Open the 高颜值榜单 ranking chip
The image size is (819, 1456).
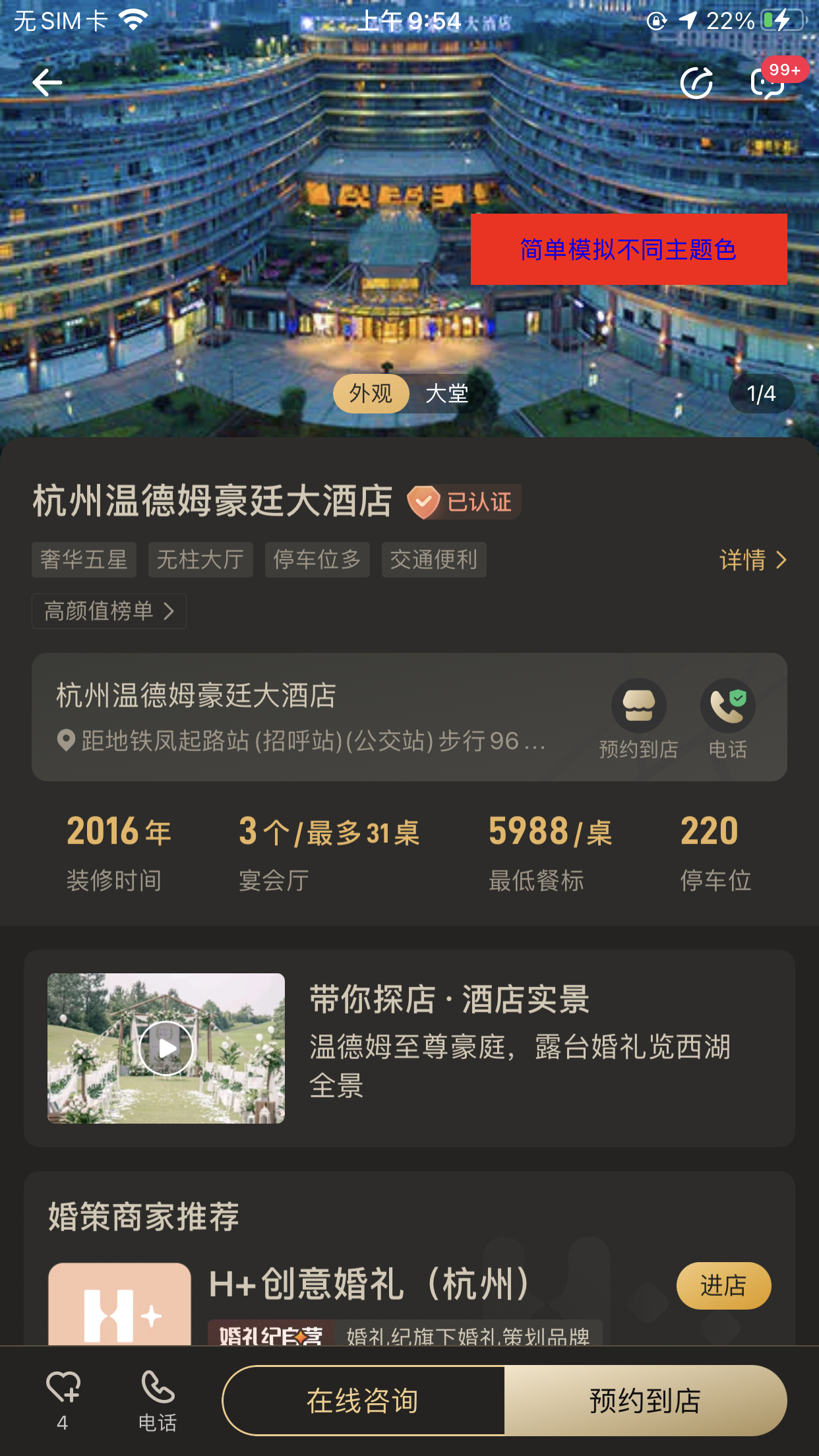(x=109, y=611)
